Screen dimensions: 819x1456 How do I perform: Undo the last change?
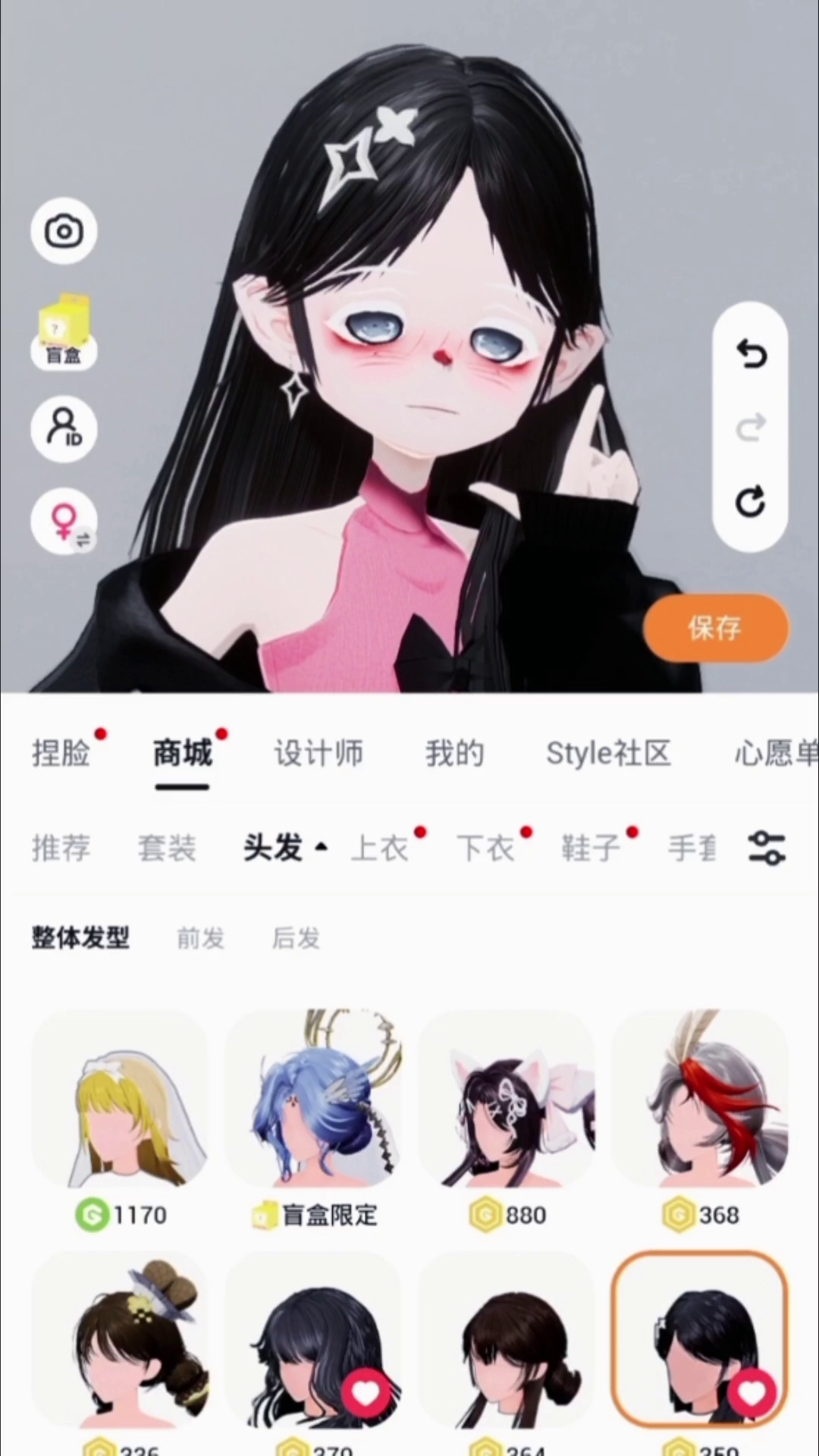[751, 353]
